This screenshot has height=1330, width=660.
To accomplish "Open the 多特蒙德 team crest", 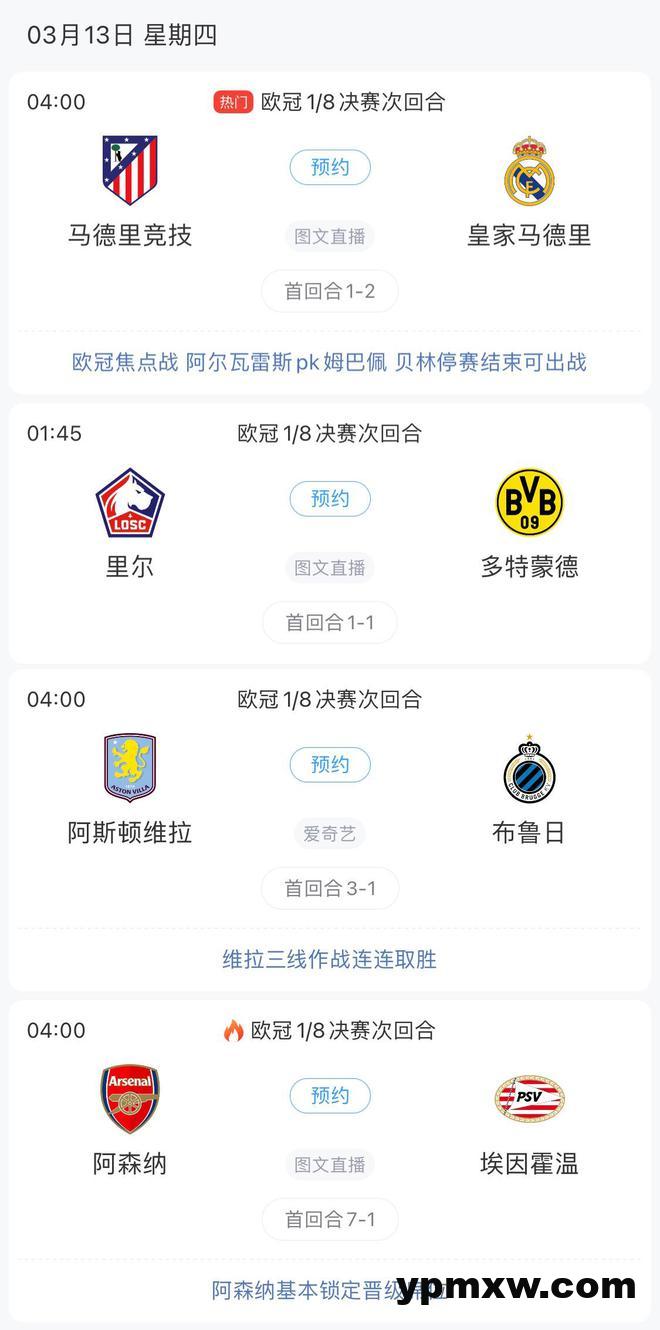I will pos(529,502).
